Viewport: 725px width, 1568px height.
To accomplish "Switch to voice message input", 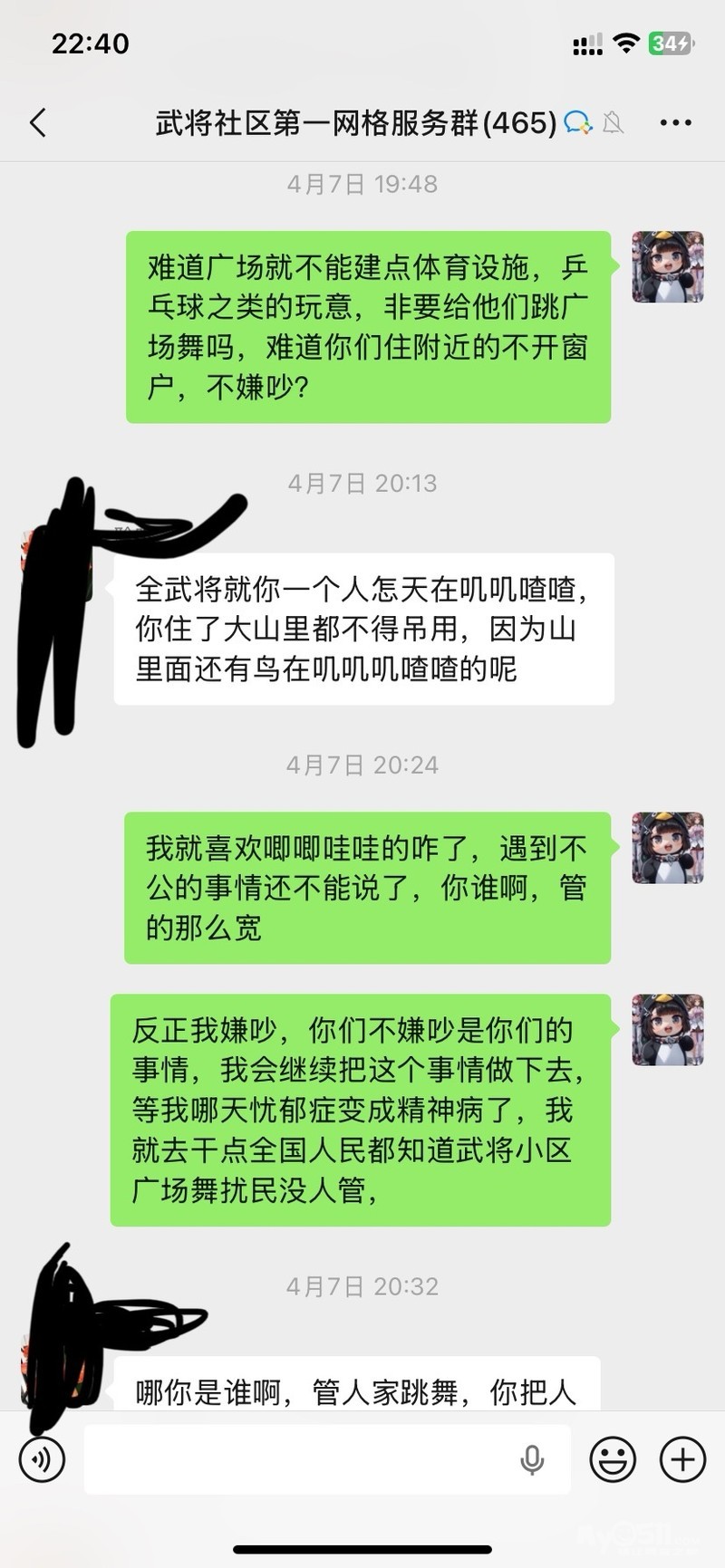I will [42, 1459].
